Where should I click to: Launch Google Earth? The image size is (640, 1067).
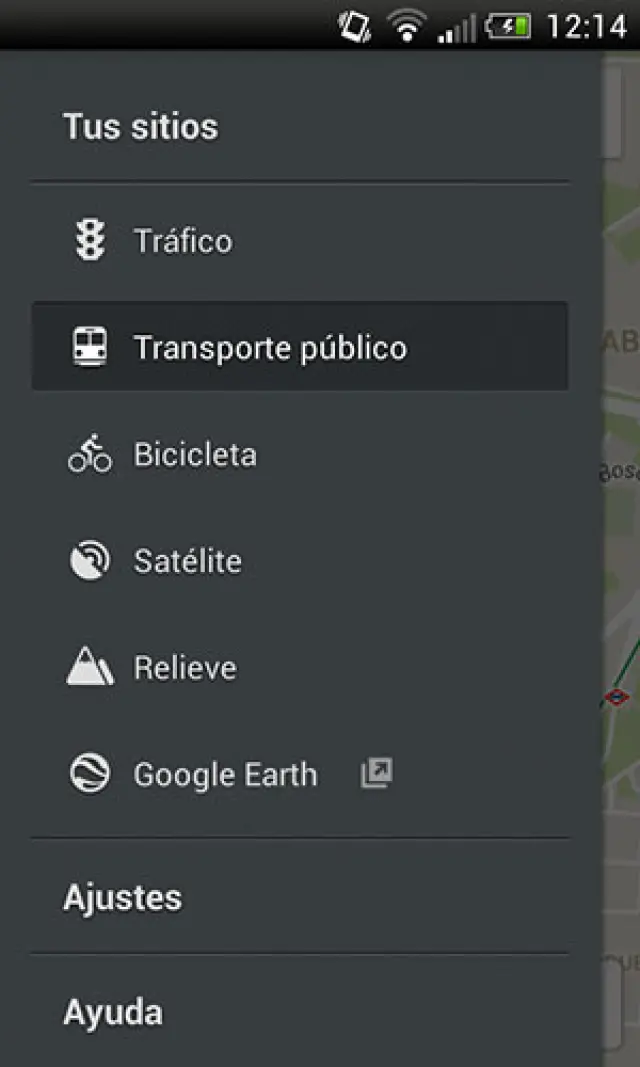click(x=225, y=775)
